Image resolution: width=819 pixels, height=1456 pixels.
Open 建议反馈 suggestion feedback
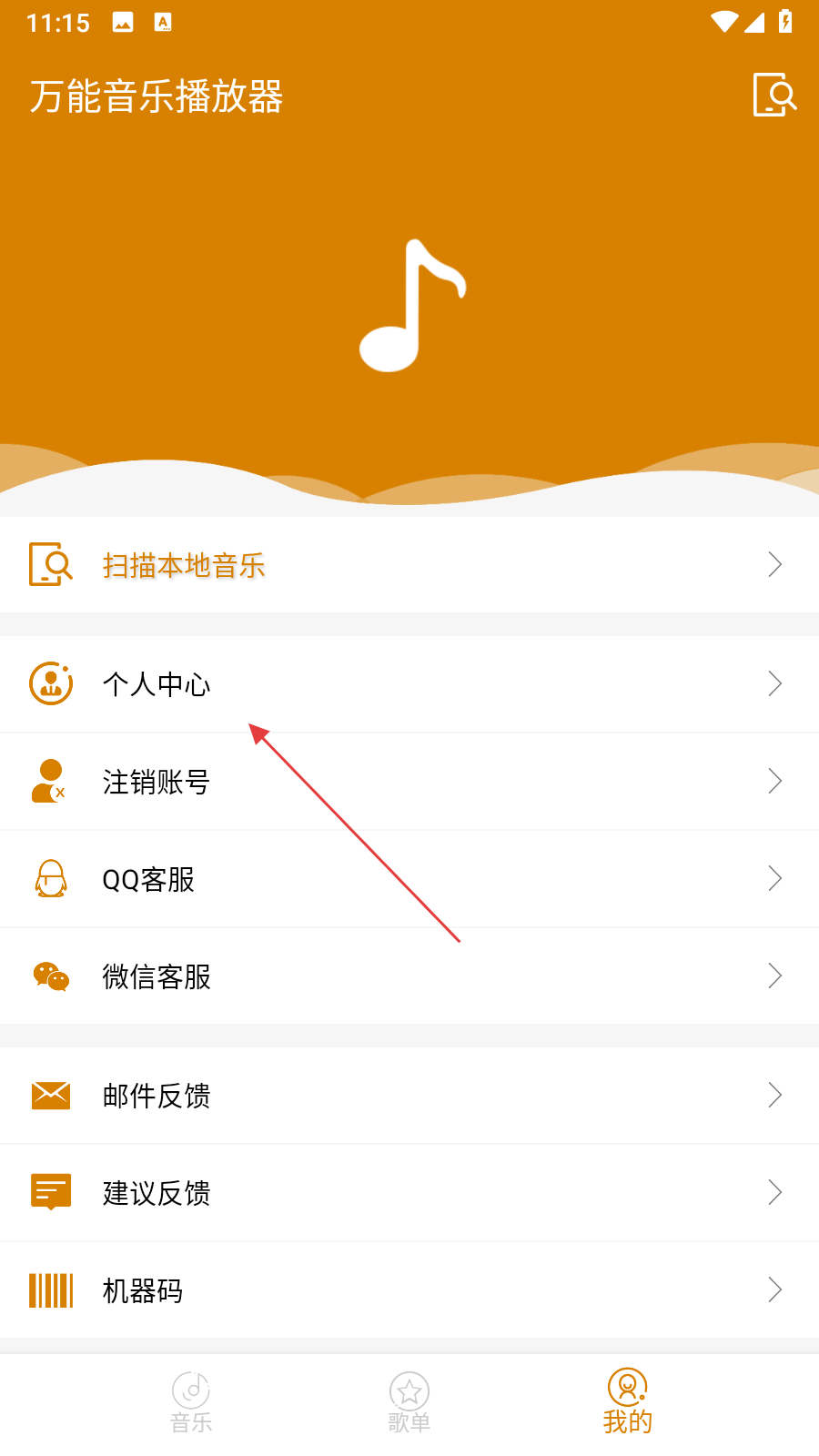pos(409,1192)
